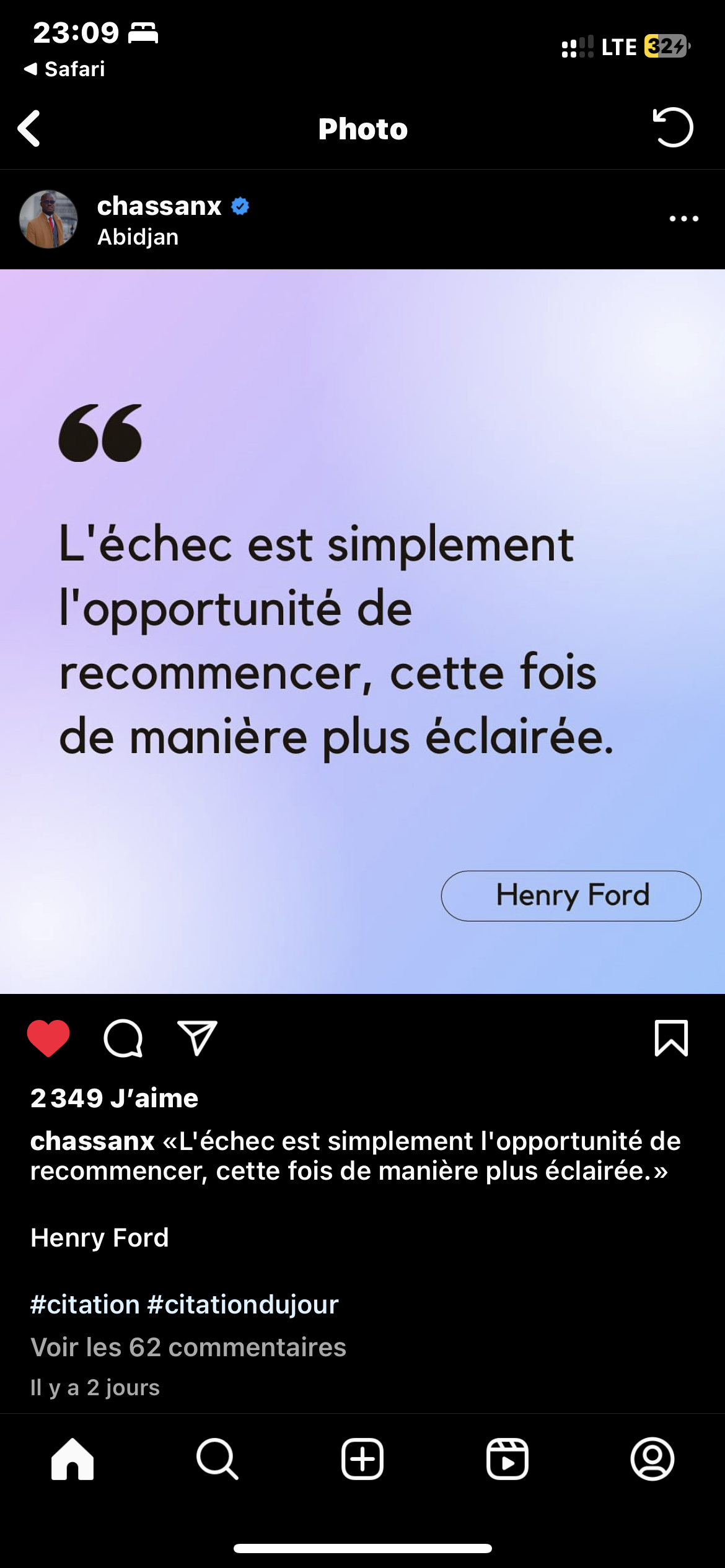Open the #citation hashtag
The image size is (725, 1568).
click(85, 1304)
